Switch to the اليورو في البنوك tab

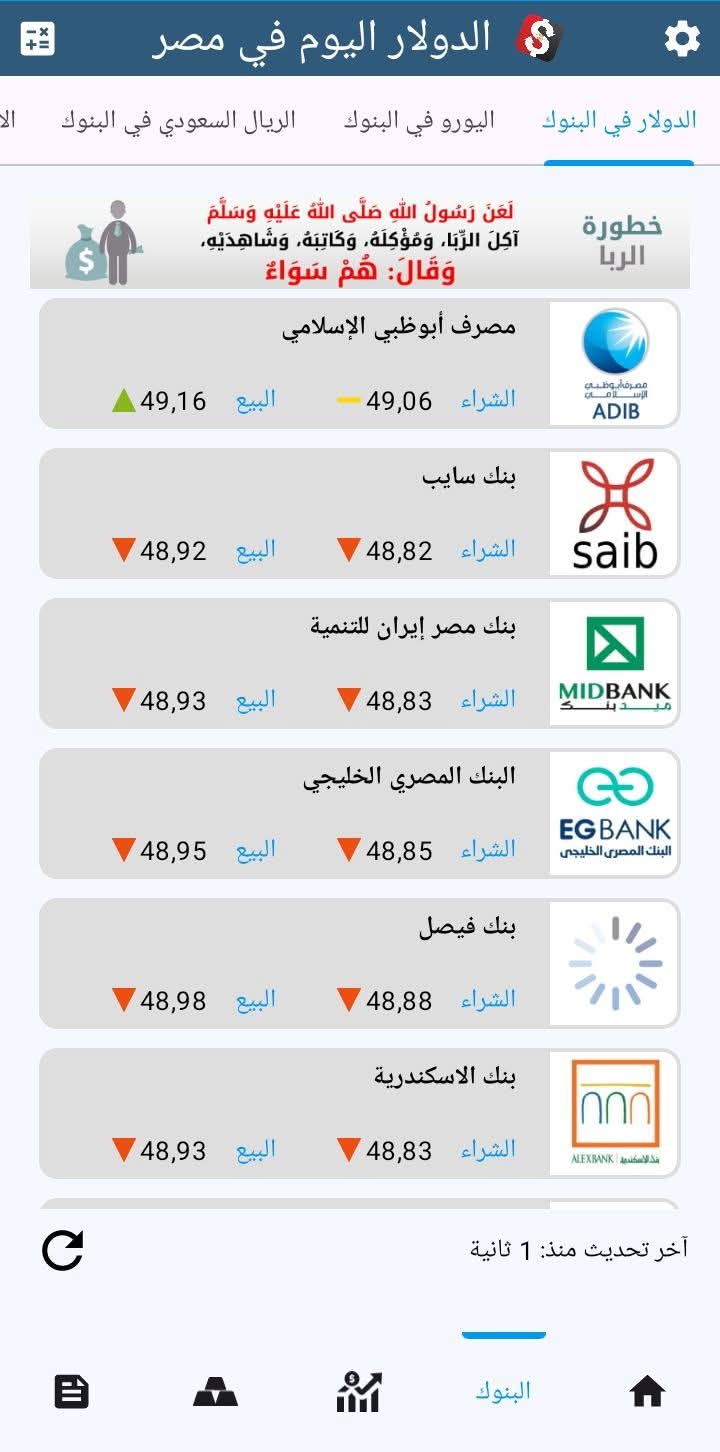click(419, 121)
